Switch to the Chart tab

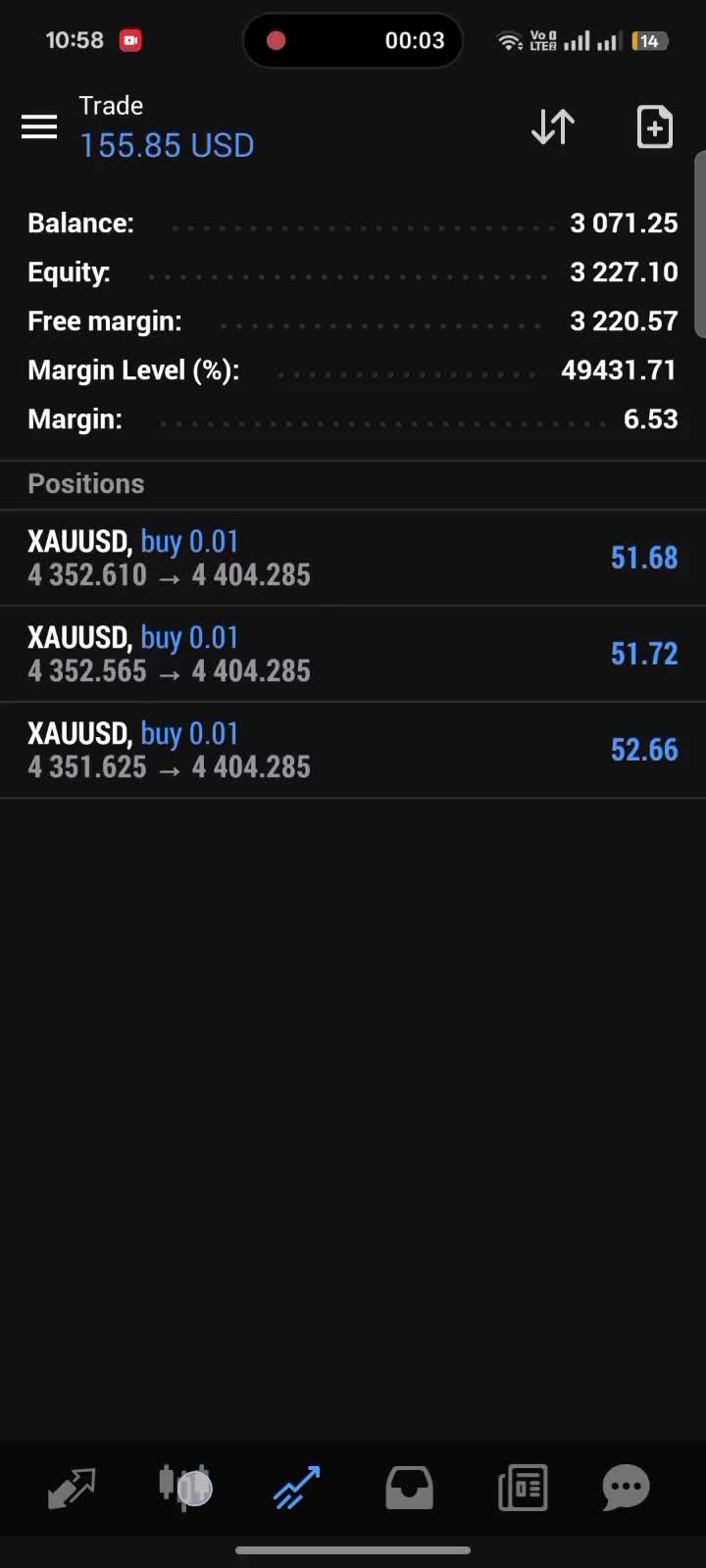(x=184, y=1489)
